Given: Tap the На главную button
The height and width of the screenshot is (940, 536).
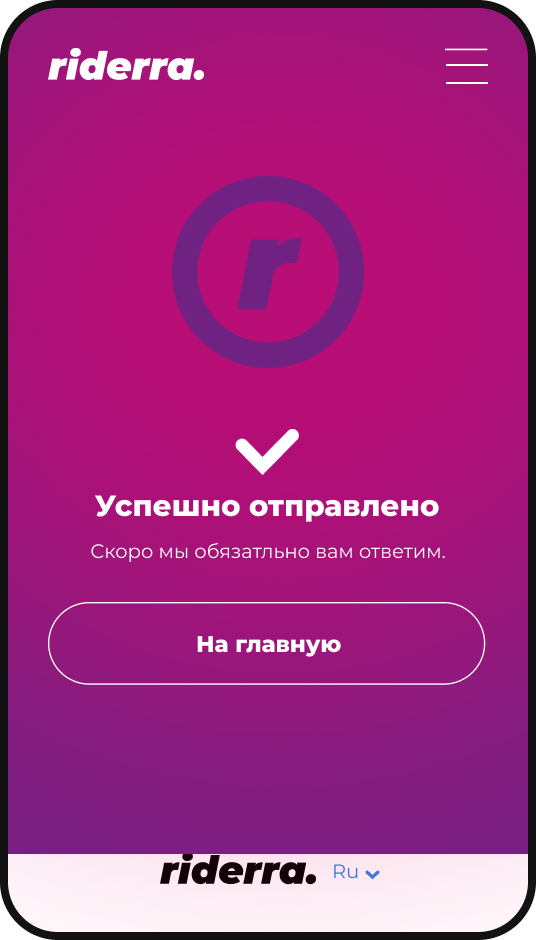Looking at the screenshot, I should click(x=266, y=643).
